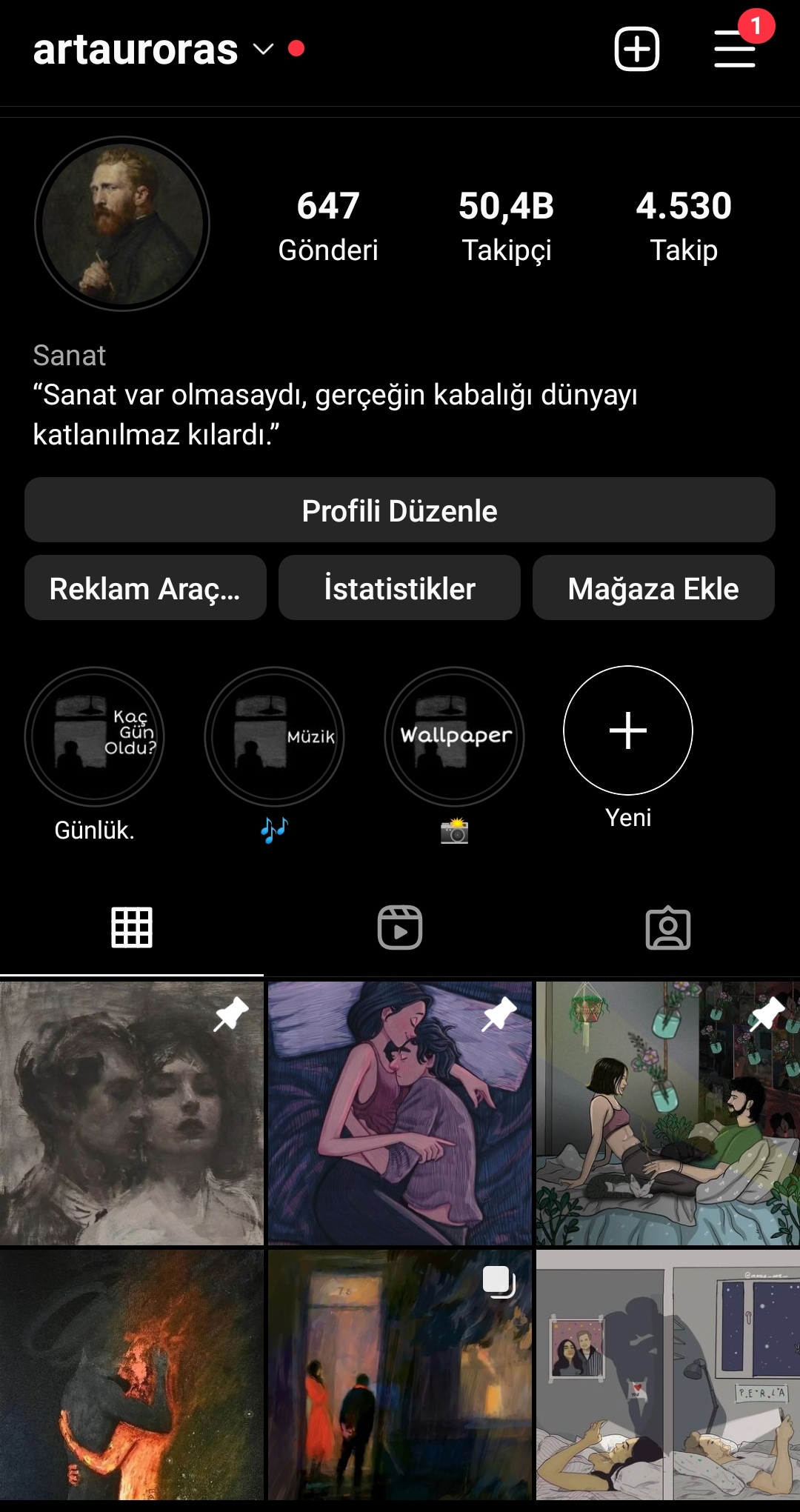
Task: Open İstatistikler insights
Action: (399, 588)
